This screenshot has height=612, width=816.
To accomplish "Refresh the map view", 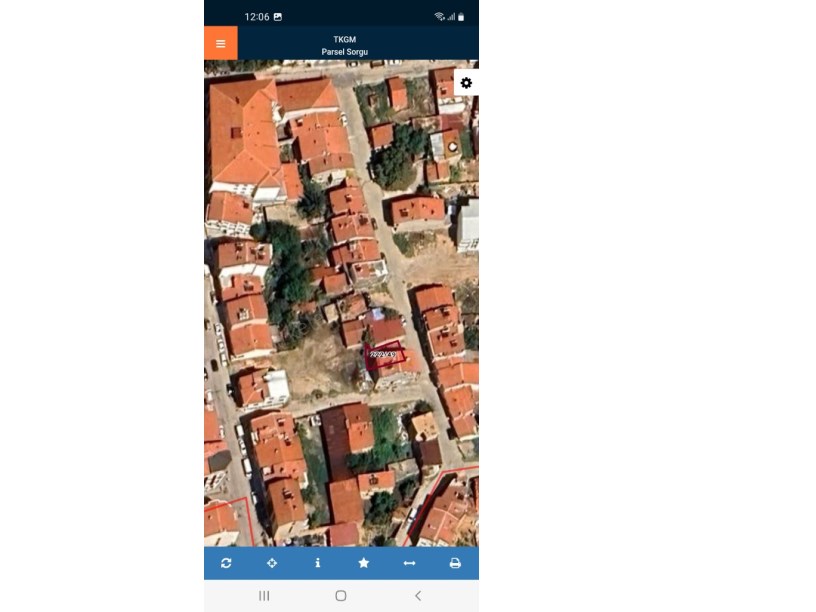I will [x=226, y=563].
